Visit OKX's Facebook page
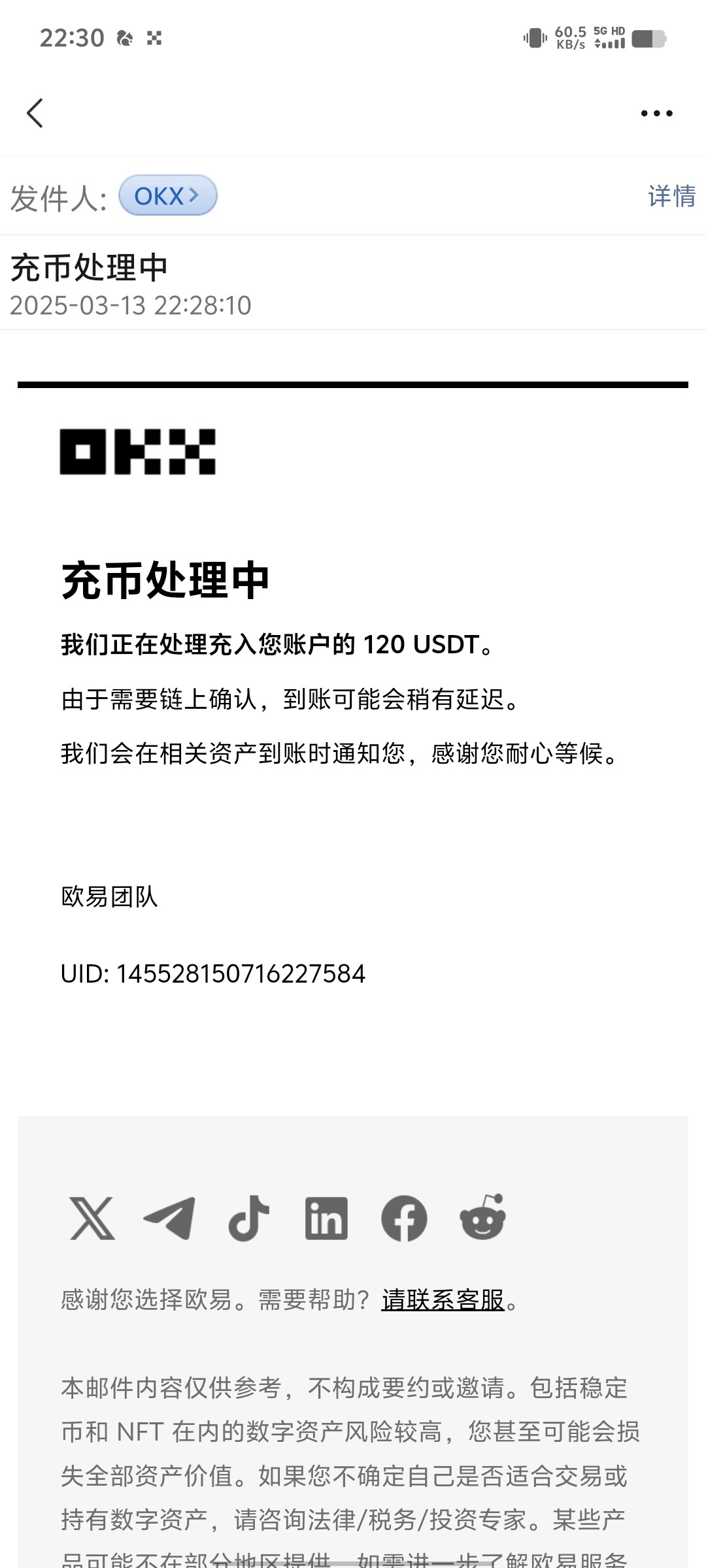706x1568 pixels. coord(404,1218)
